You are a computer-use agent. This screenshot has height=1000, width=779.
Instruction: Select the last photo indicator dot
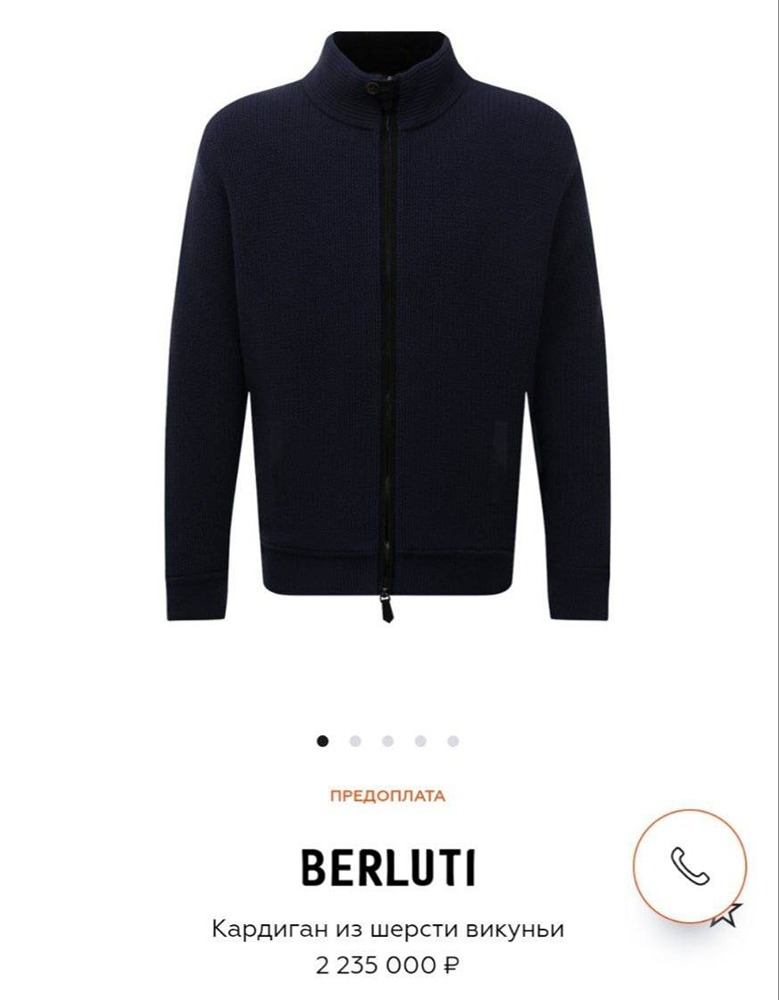click(453, 741)
